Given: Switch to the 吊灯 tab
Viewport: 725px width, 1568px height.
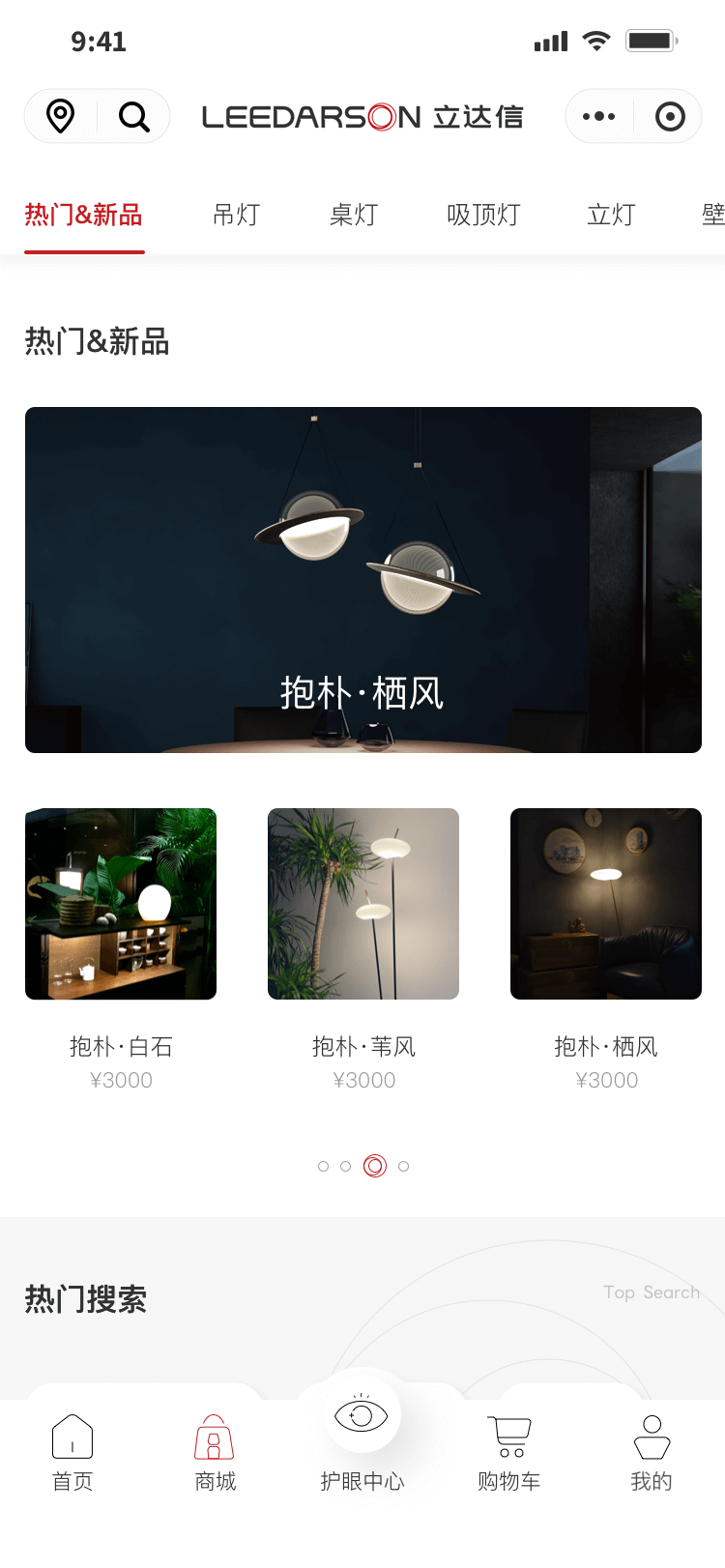Looking at the screenshot, I should pos(237,215).
